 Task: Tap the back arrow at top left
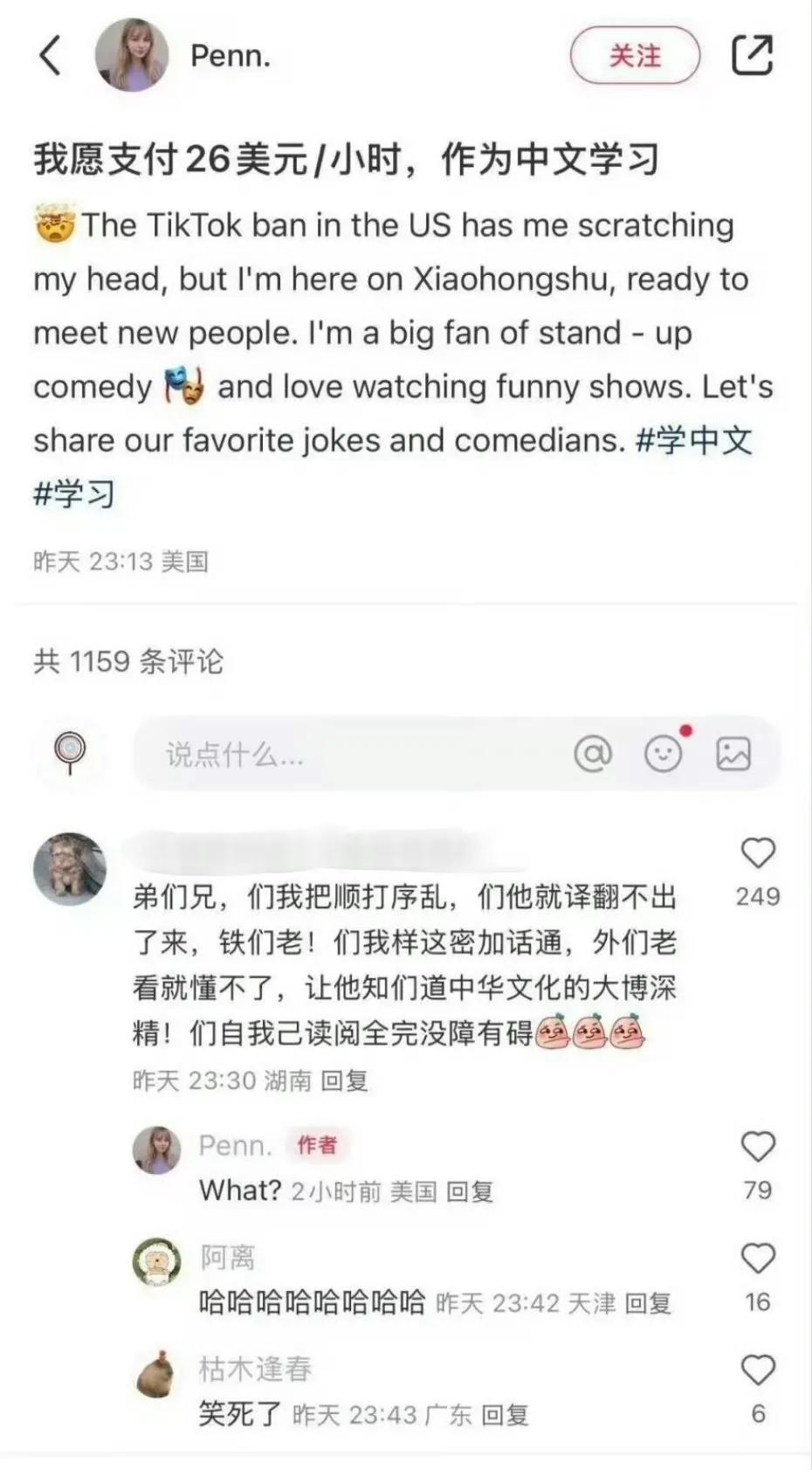coord(50,55)
